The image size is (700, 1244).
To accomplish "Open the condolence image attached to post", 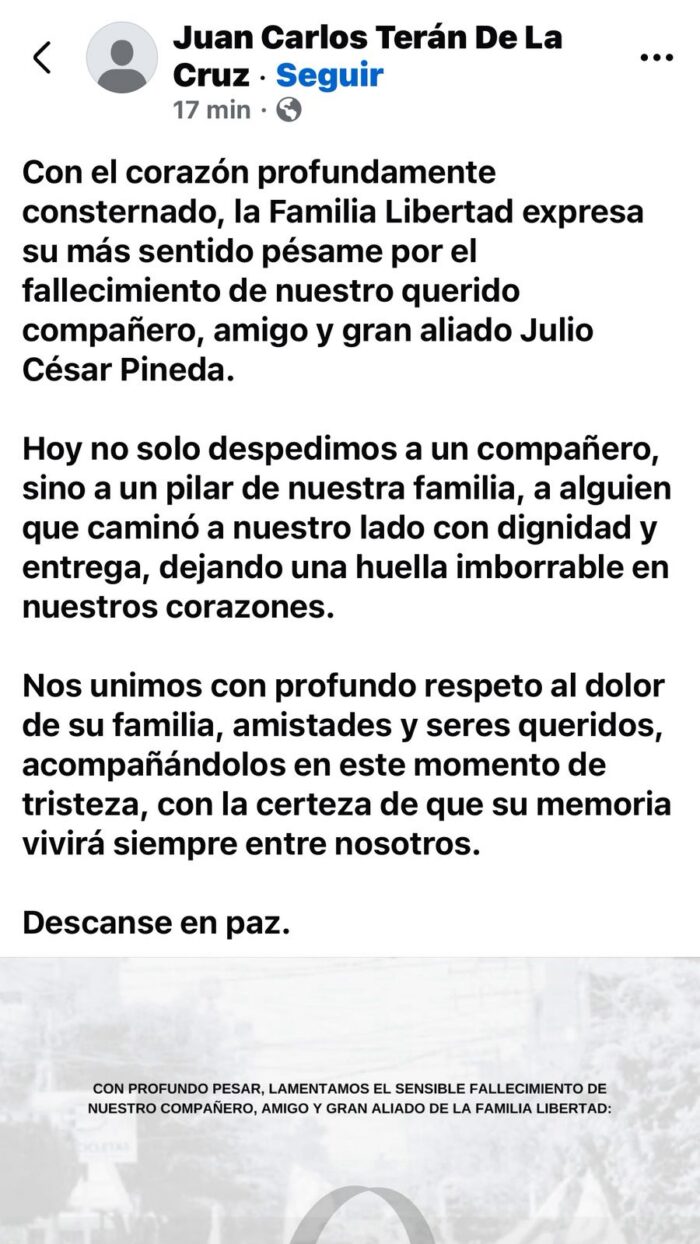I will point(350,1100).
